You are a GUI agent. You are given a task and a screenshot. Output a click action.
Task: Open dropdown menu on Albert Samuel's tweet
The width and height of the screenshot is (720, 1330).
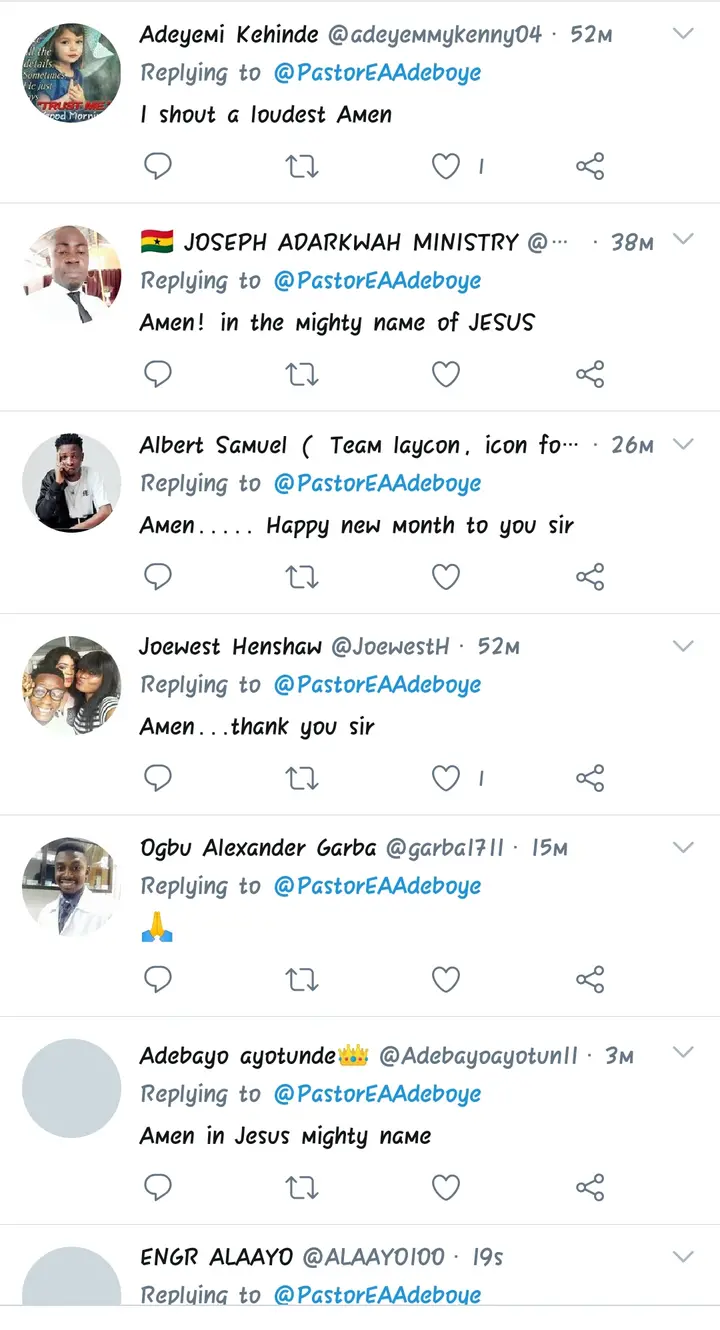tap(683, 443)
